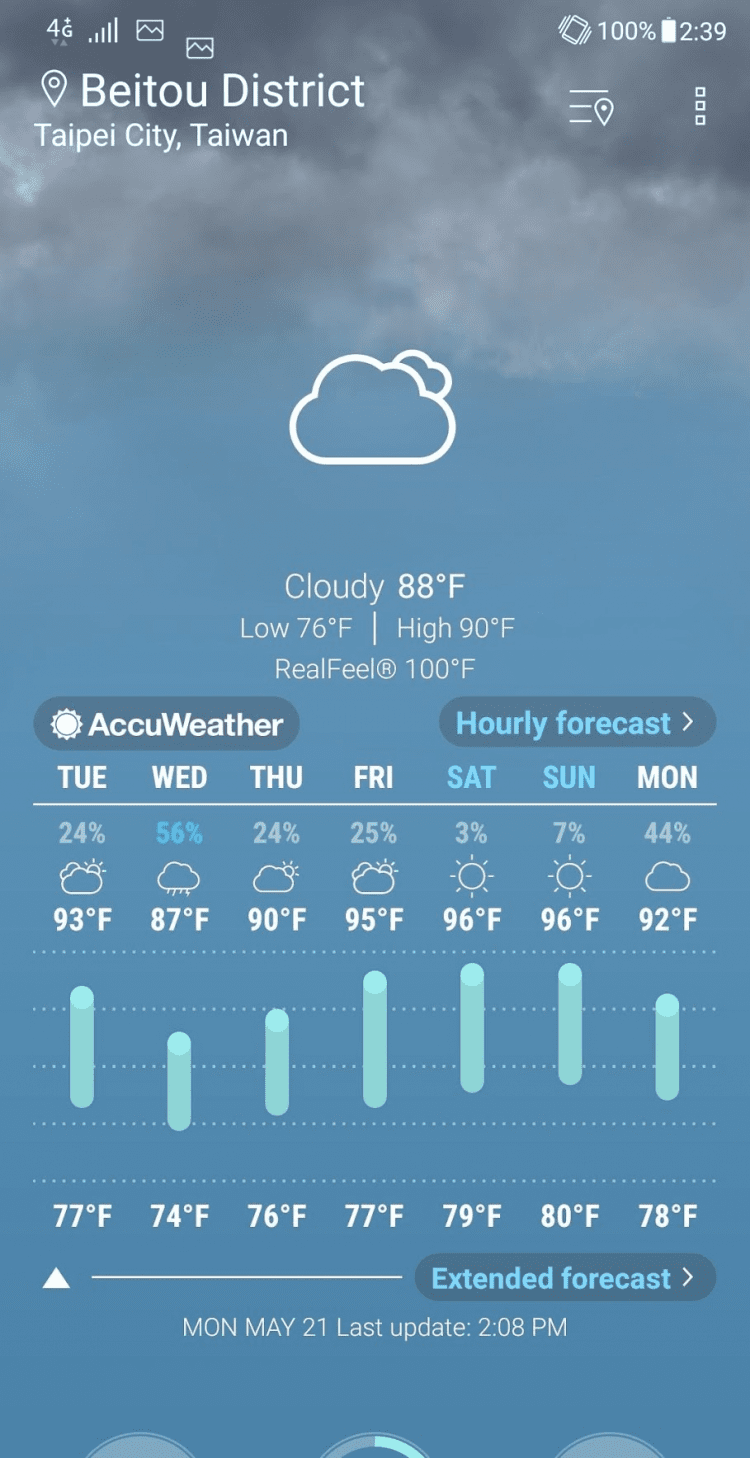The width and height of the screenshot is (750, 1458).
Task: Open the three-dot overflow menu
Action: [x=701, y=106]
